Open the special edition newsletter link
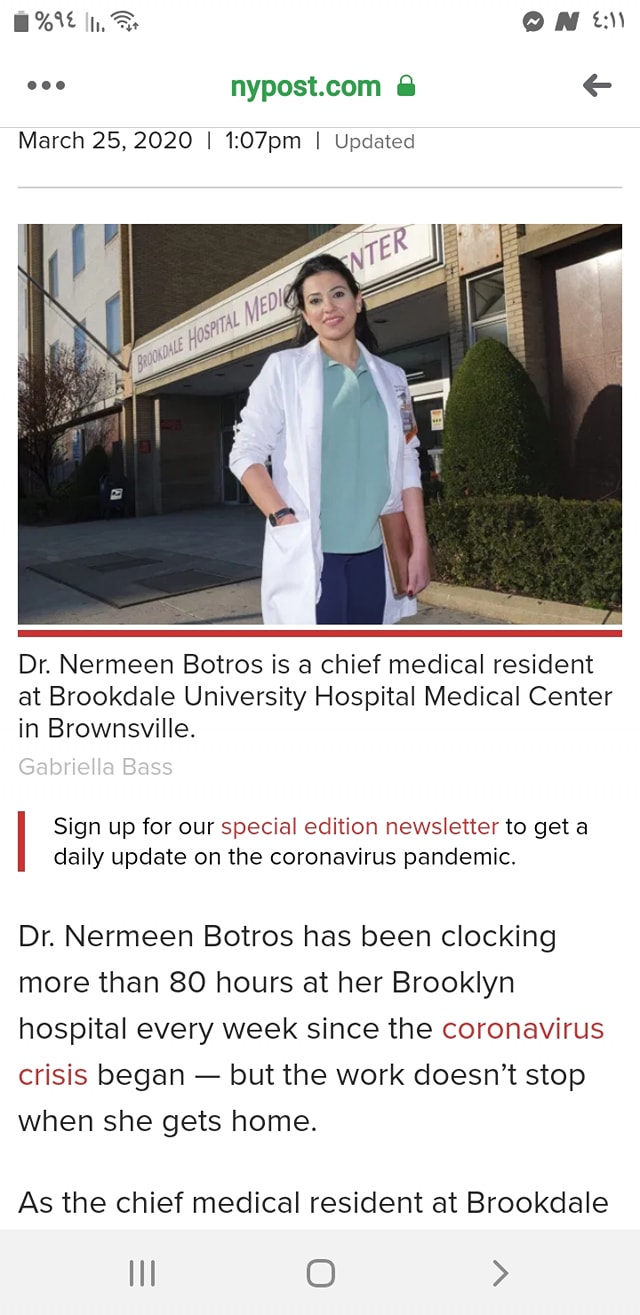 pos(359,826)
